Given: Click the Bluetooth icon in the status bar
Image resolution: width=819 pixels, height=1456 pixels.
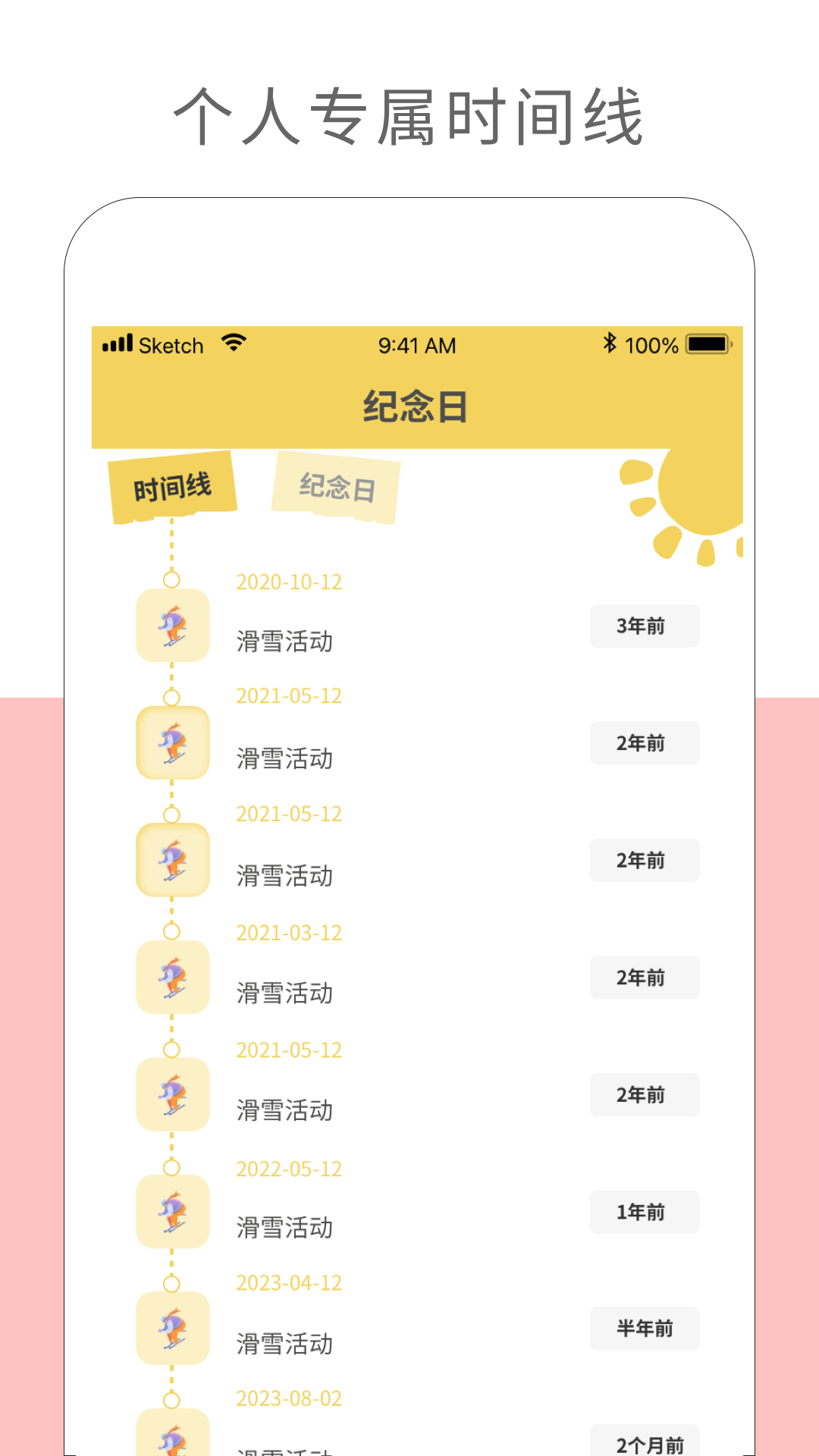Looking at the screenshot, I should pyautogui.click(x=608, y=343).
